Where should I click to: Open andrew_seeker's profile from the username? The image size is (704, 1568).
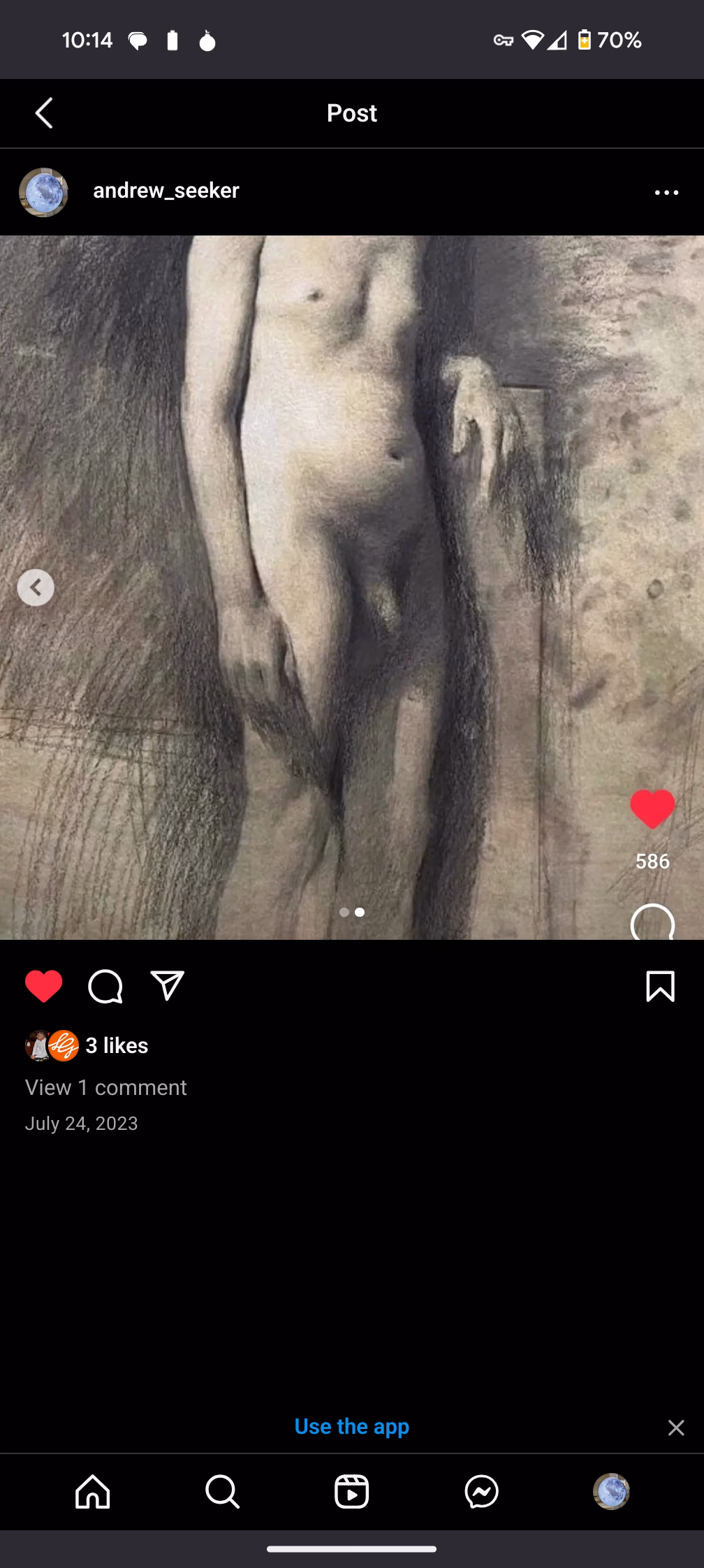click(166, 190)
